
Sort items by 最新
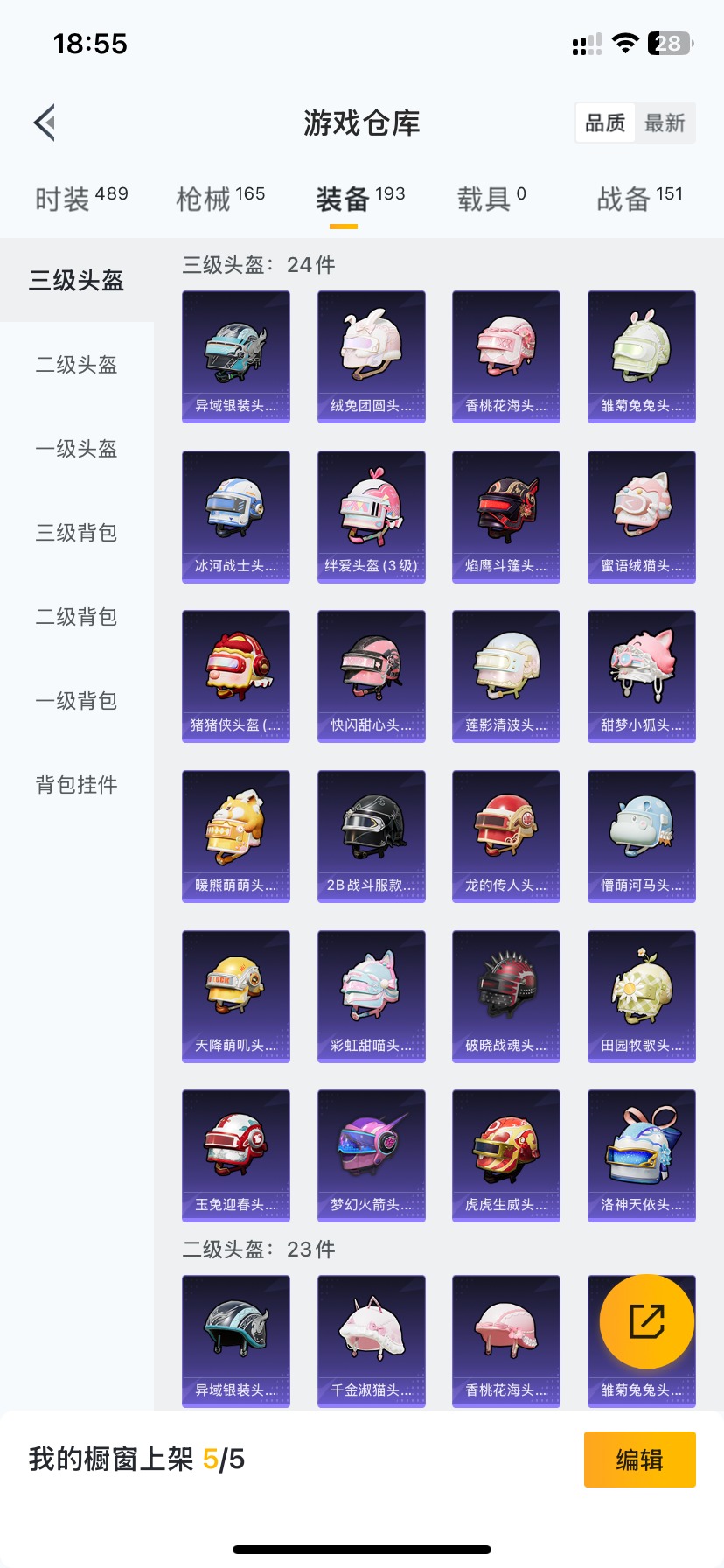click(x=665, y=122)
